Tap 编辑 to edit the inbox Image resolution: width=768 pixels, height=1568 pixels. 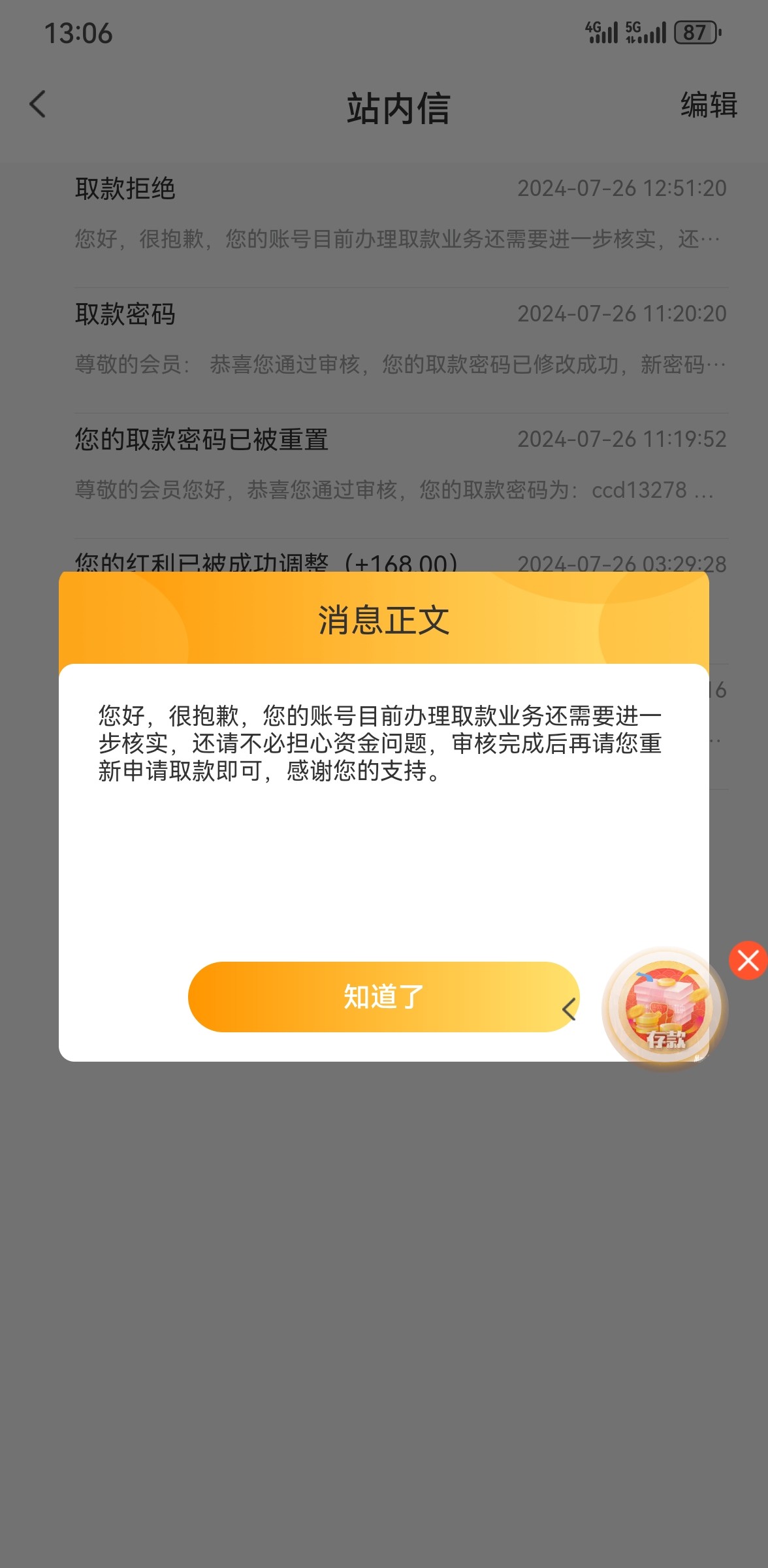tap(709, 105)
